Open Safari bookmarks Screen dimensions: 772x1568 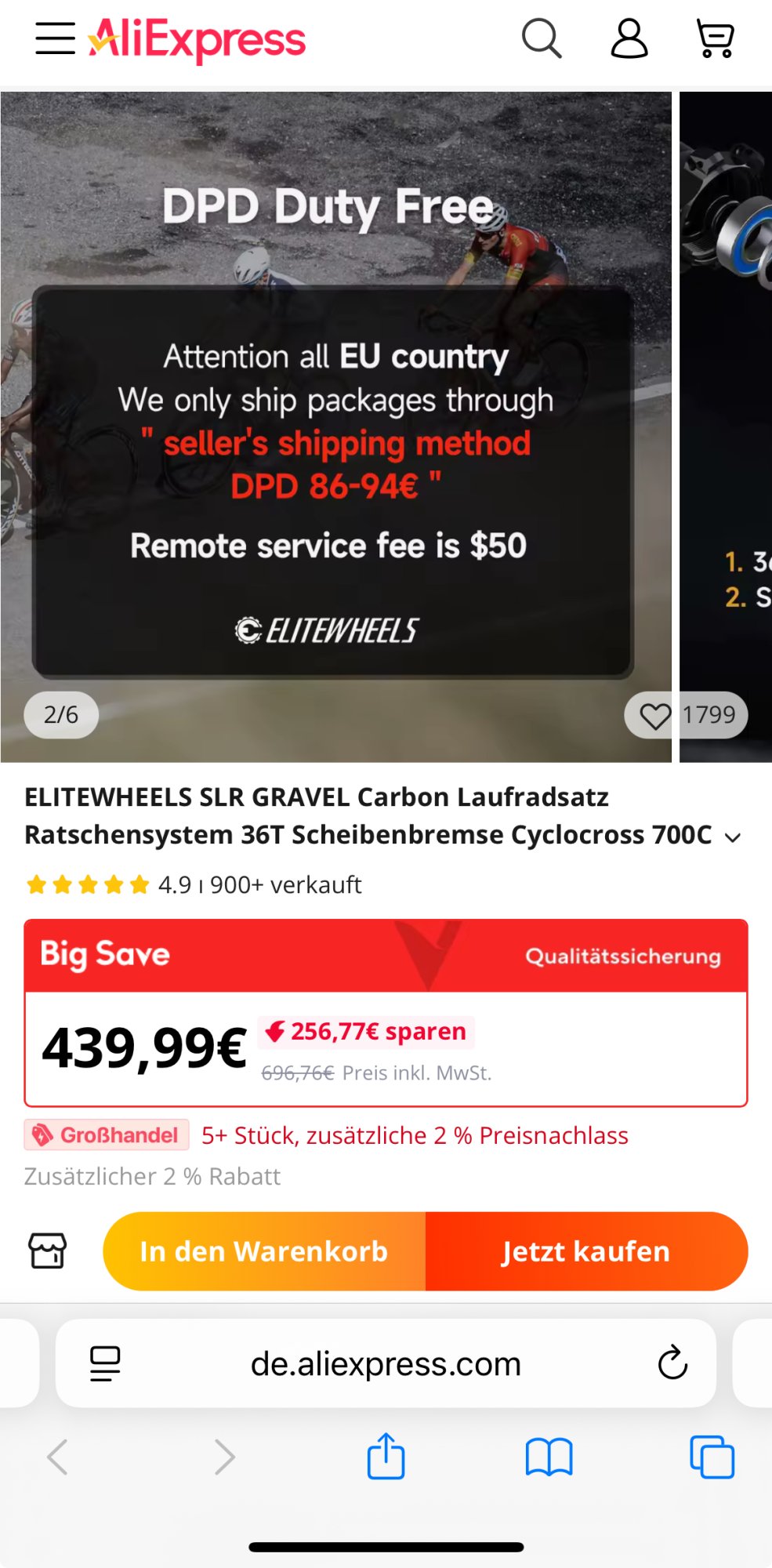549,1457
